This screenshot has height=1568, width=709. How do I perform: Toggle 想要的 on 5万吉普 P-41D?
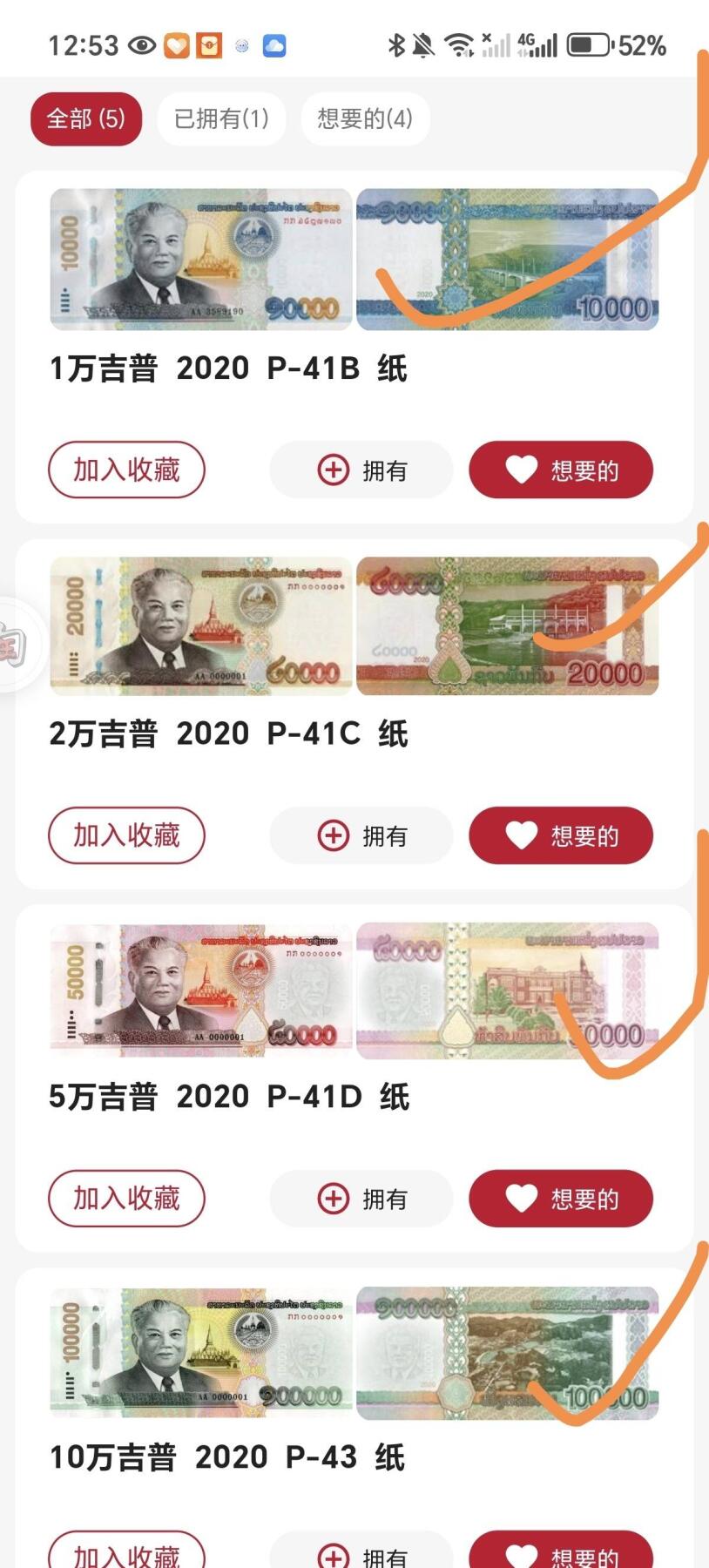561,1199
